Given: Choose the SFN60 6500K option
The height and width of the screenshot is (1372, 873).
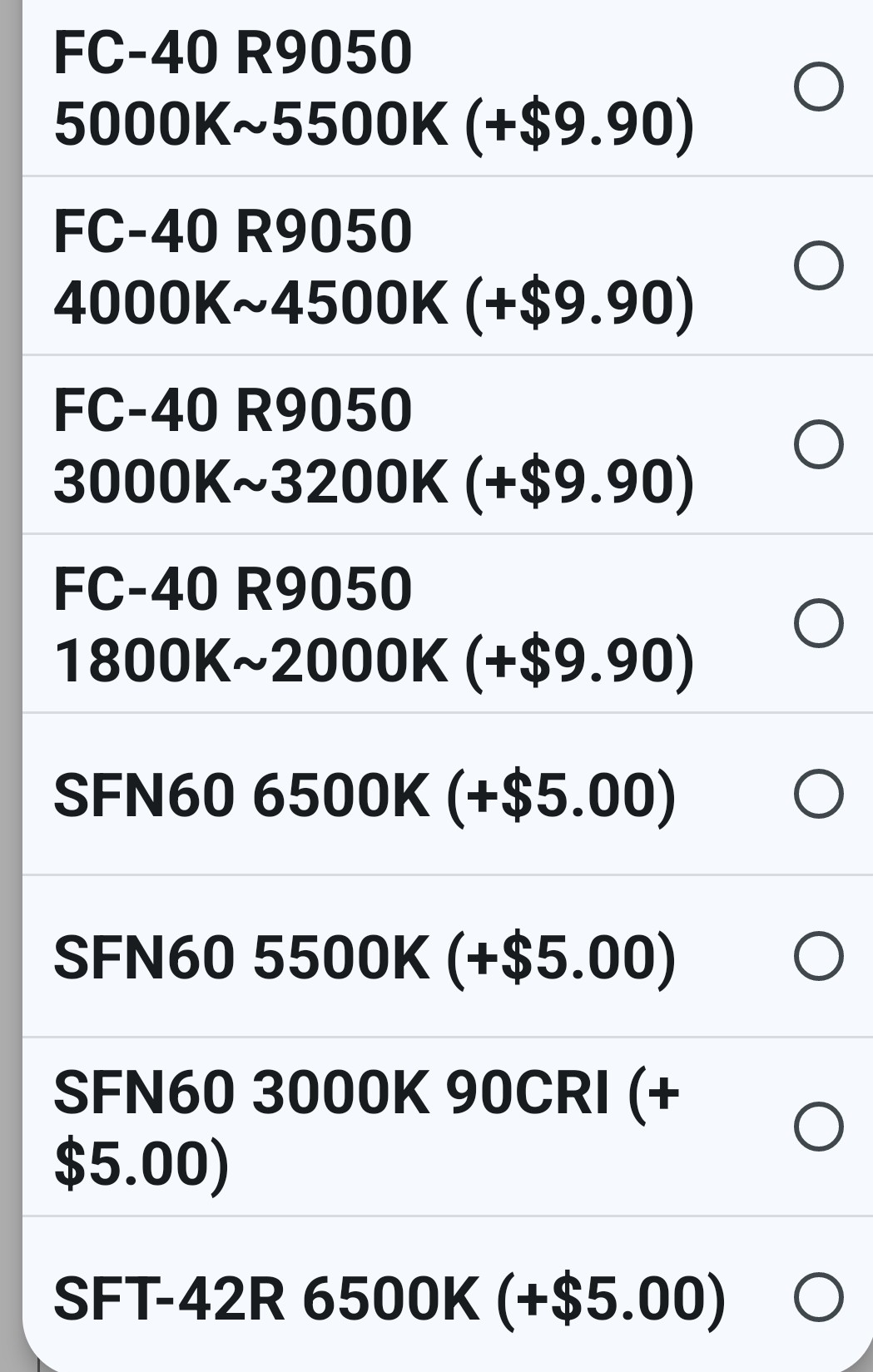Looking at the screenshot, I should (818, 794).
